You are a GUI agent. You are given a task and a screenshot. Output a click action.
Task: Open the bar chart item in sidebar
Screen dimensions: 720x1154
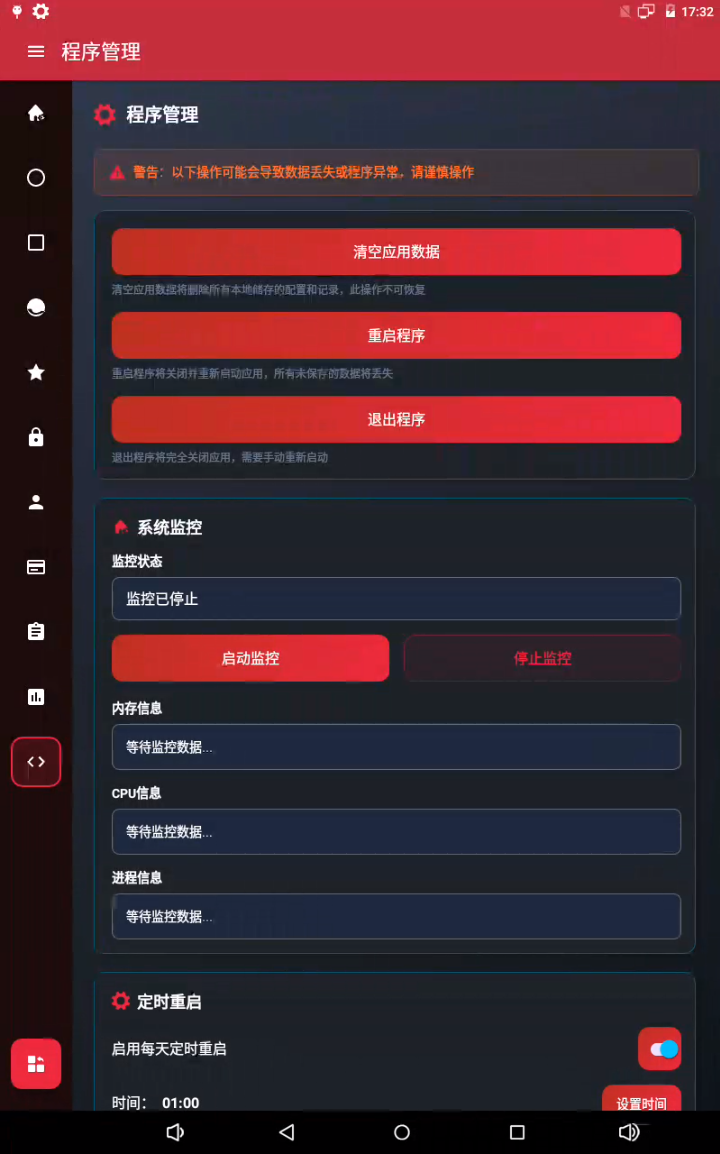pos(36,697)
